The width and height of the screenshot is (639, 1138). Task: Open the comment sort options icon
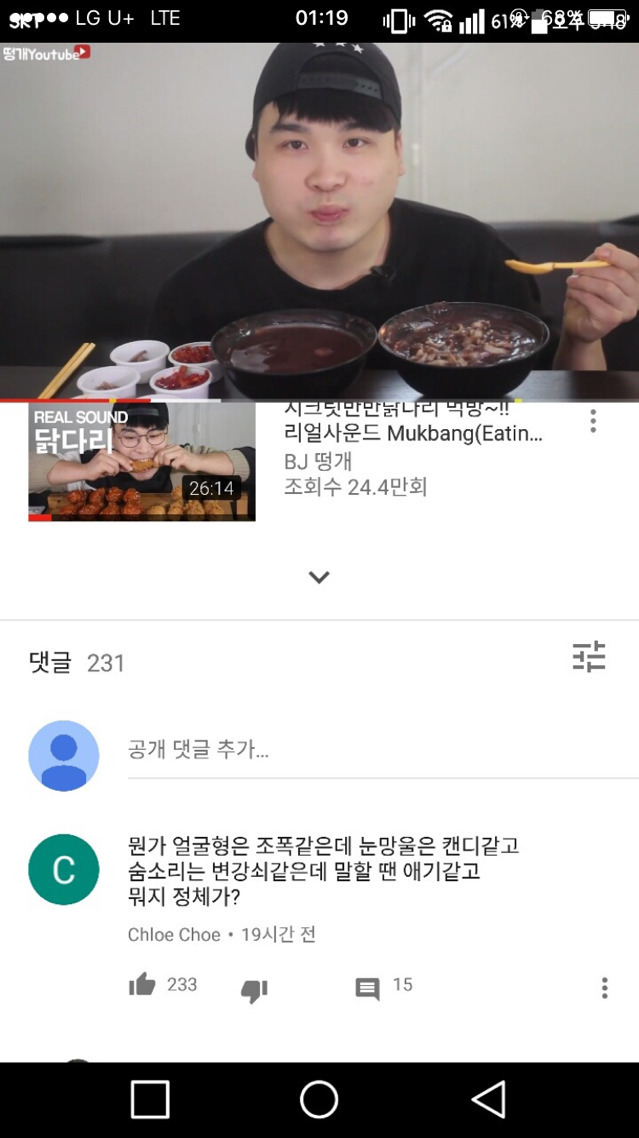coord(589,656)
